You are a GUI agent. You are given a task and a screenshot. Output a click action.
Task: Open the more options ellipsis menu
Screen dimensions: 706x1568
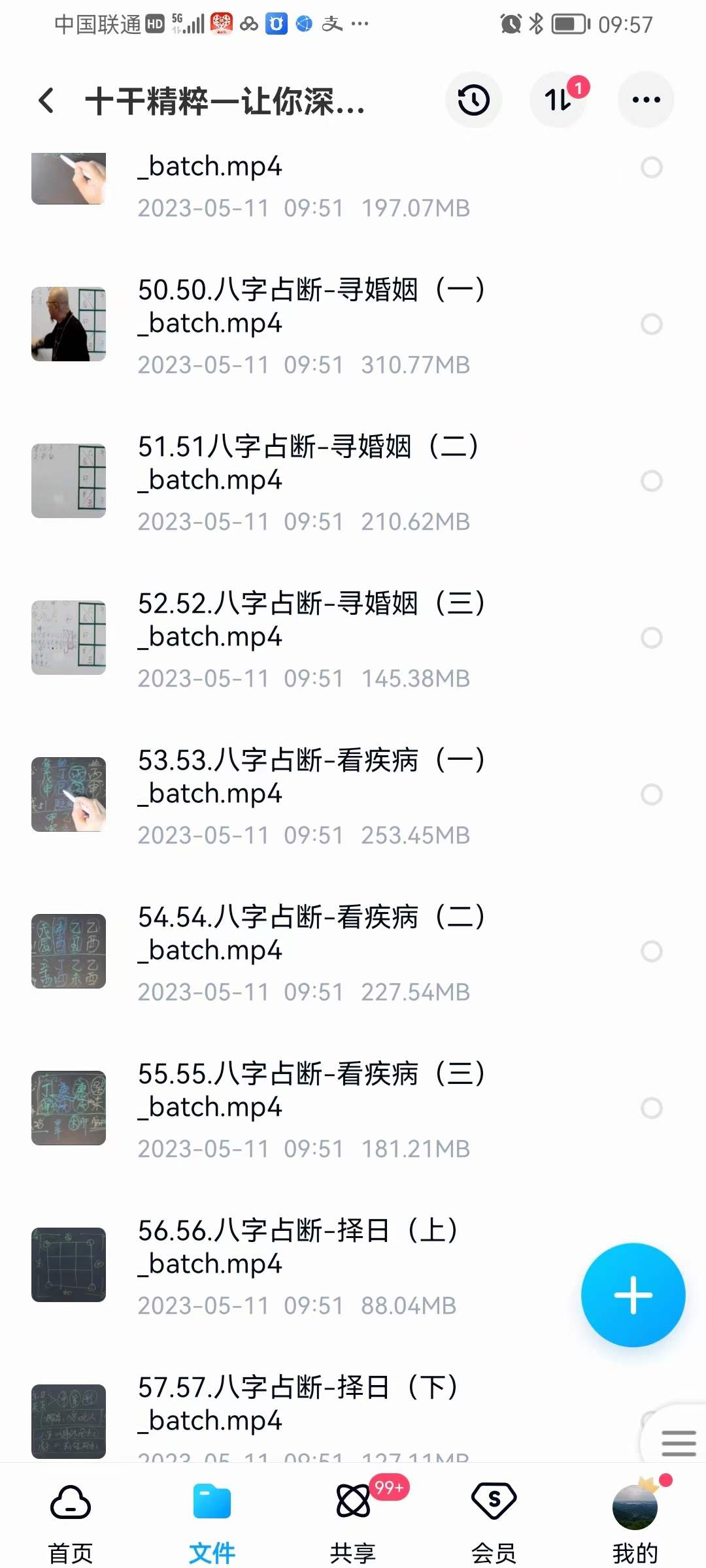pos(645,99)
